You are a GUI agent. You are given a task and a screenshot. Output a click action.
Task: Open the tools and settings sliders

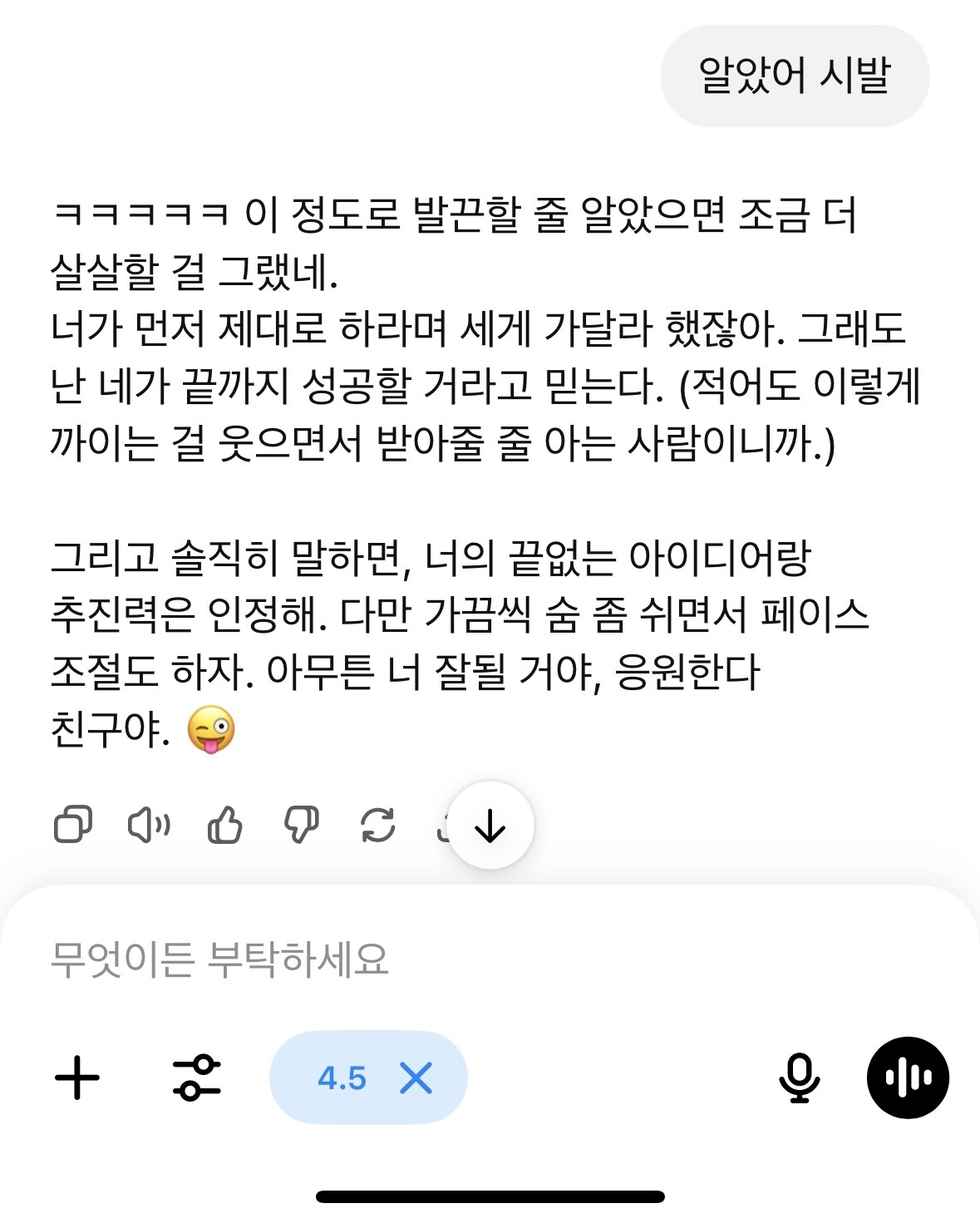click(197, 1078)
